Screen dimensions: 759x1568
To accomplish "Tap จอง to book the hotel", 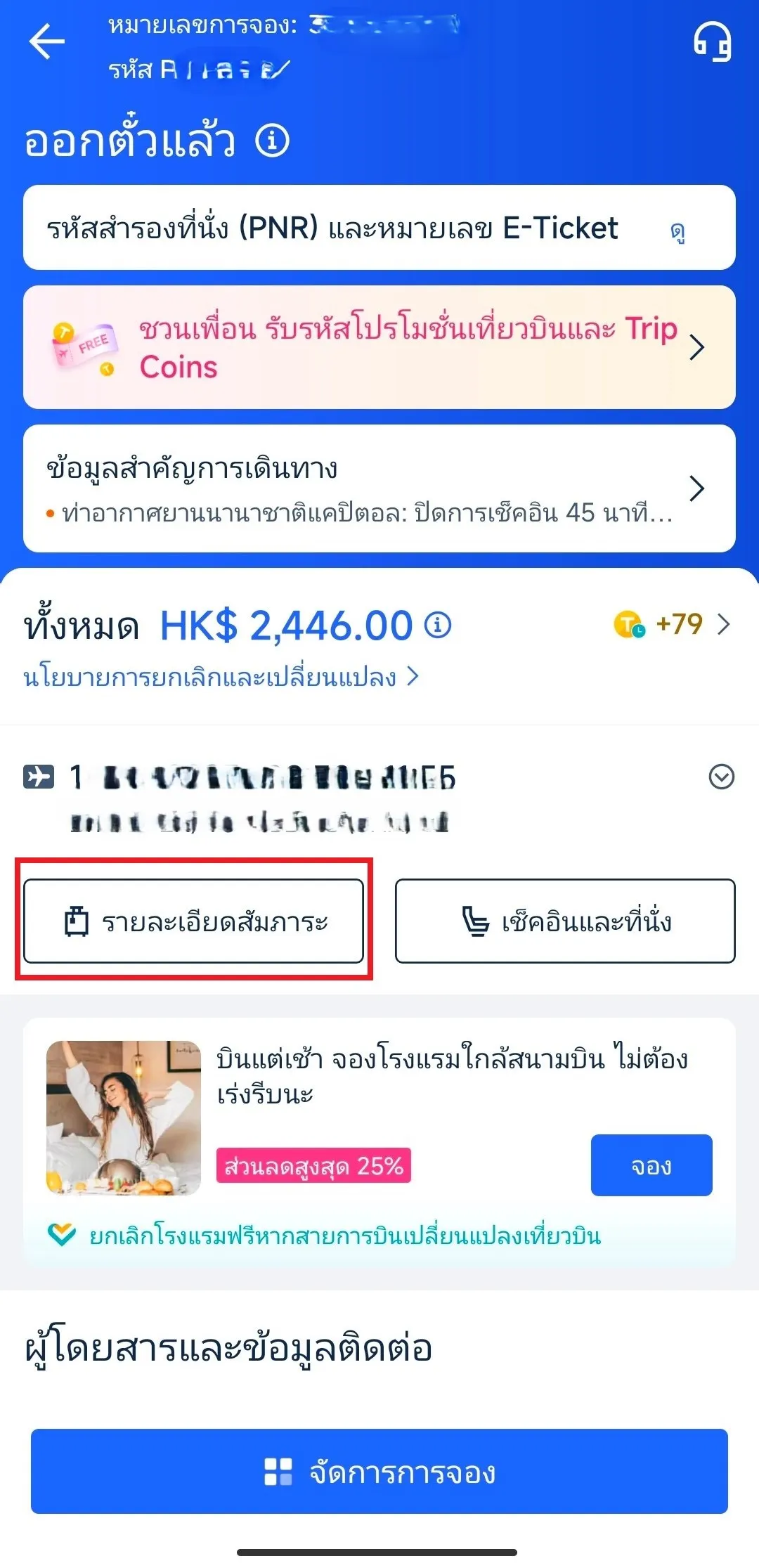I will 651,1165.
